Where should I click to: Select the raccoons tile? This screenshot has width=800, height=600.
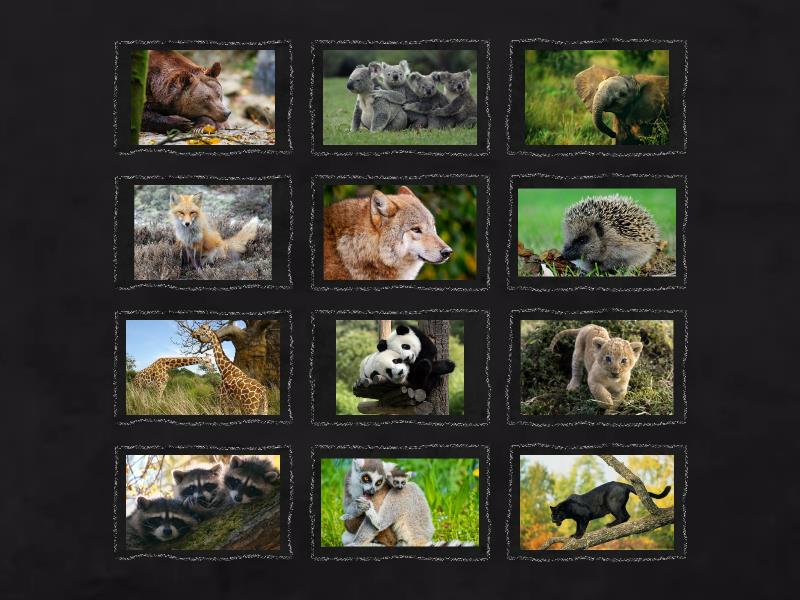pyautogui.click(x=203, y=502)
